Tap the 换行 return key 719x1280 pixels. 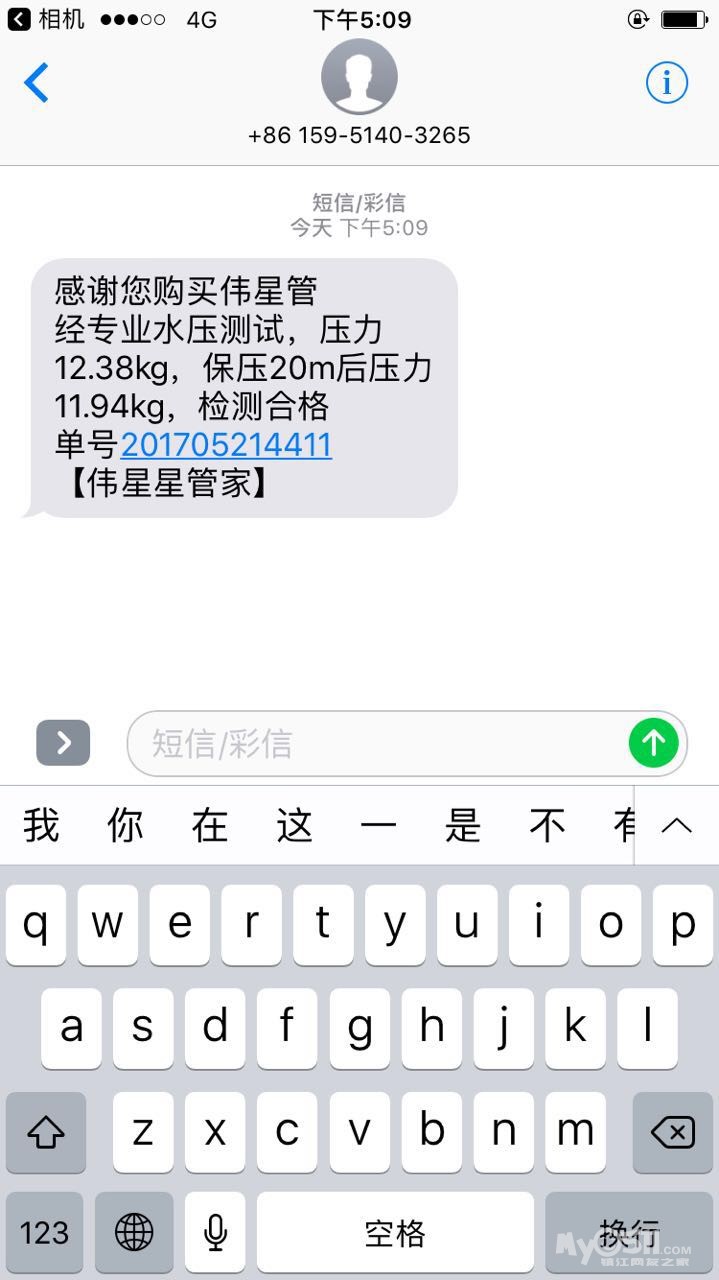pos(629,1232)
